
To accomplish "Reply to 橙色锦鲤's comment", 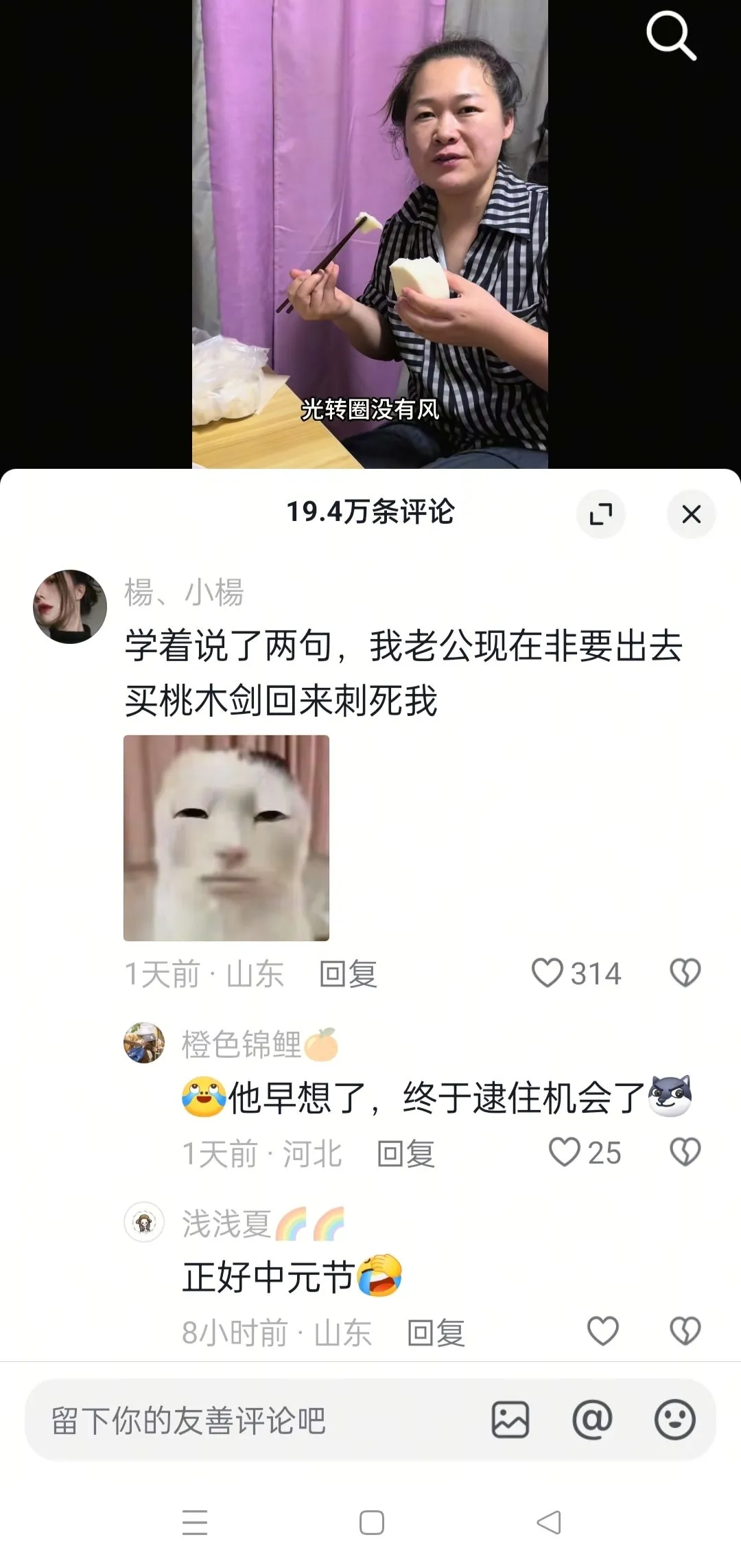I will pos(406,1153).
